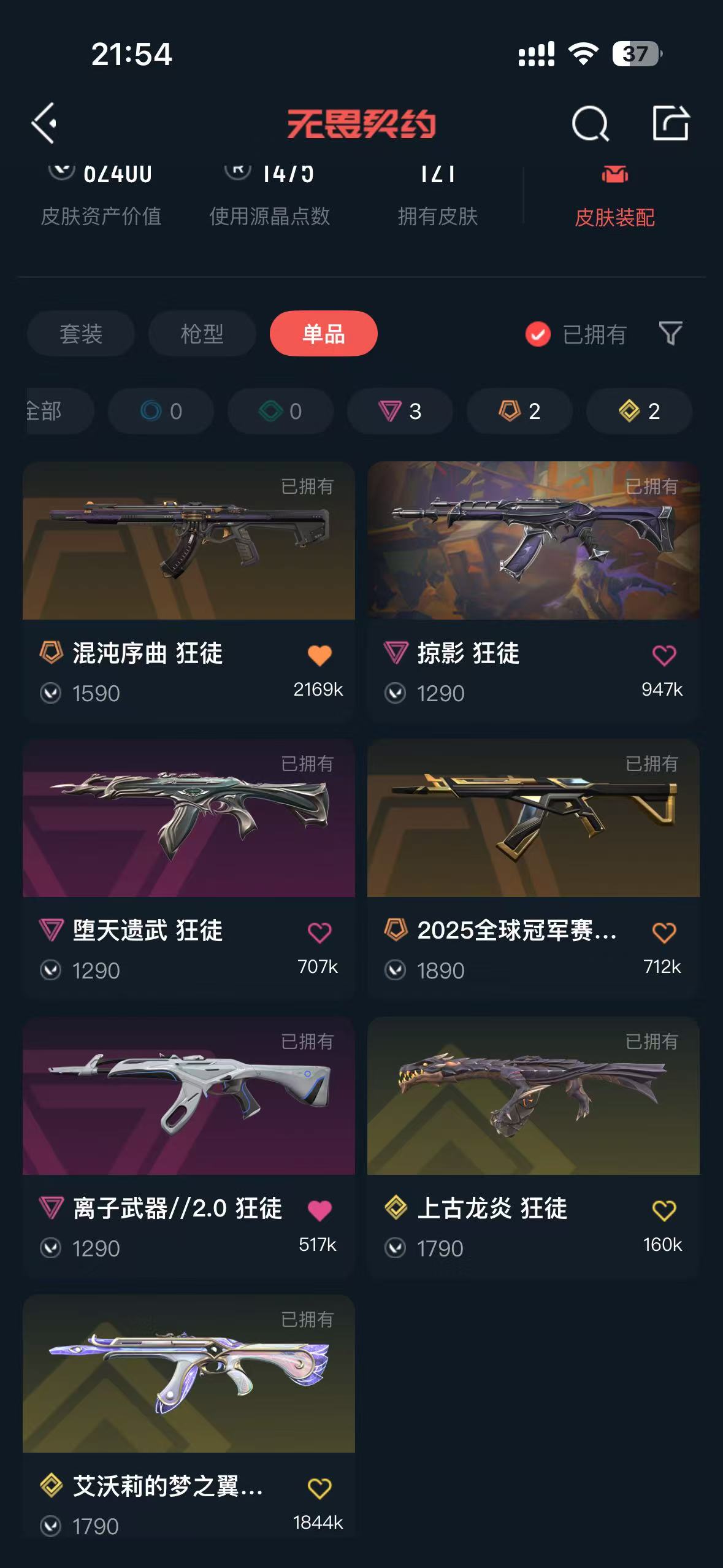Open the search icon
723x1568 pixels.
coord(590,123)
